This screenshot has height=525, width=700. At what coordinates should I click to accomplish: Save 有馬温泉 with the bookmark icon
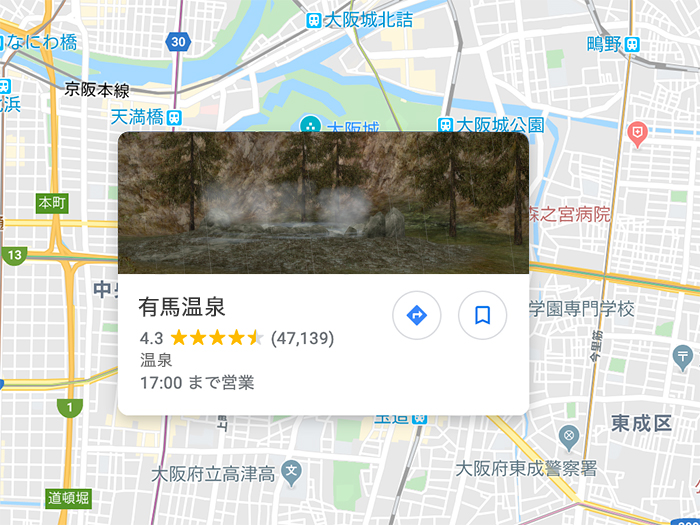(x=482, y=316)
